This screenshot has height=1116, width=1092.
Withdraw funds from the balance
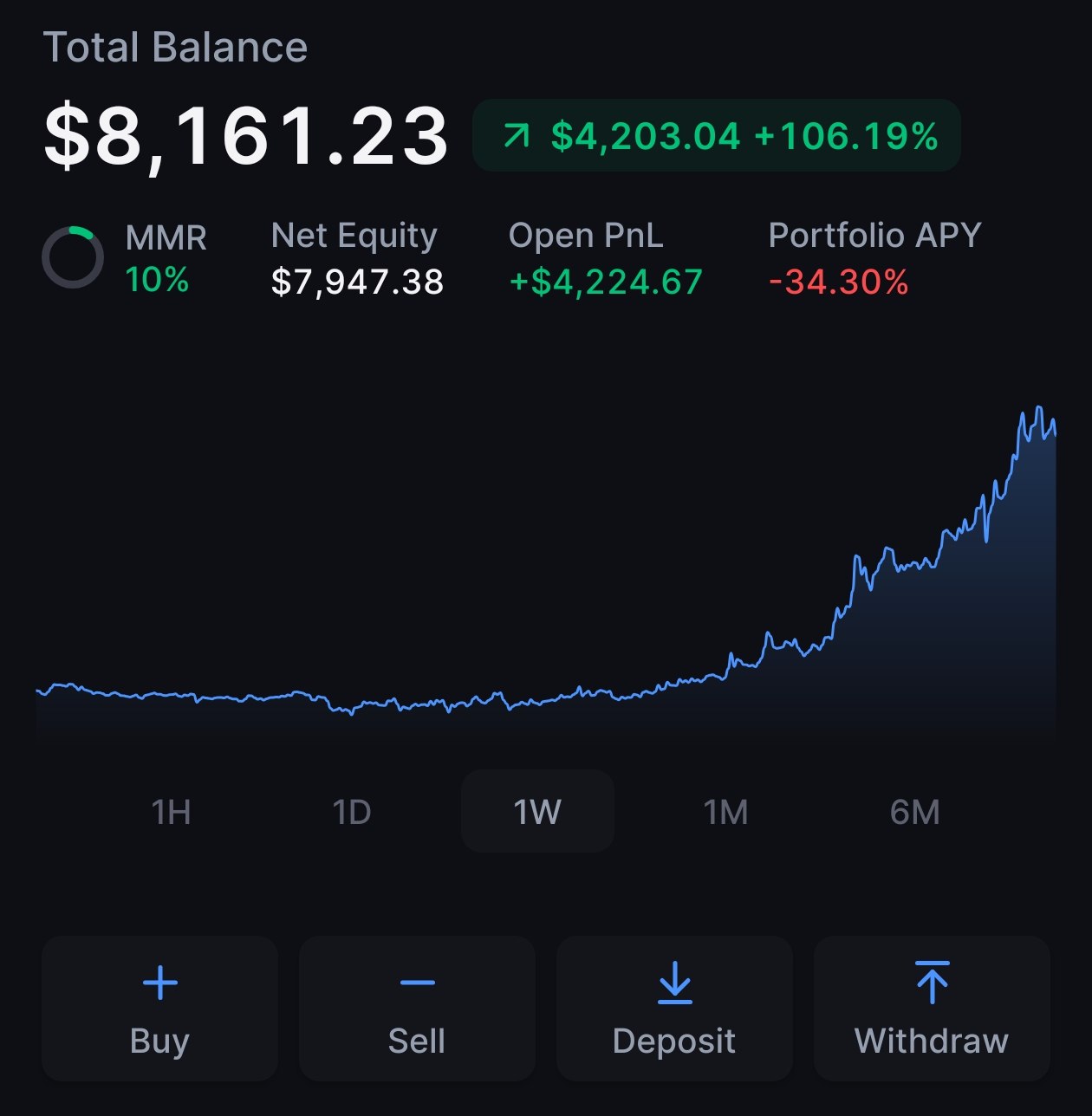pos(932,1009)
